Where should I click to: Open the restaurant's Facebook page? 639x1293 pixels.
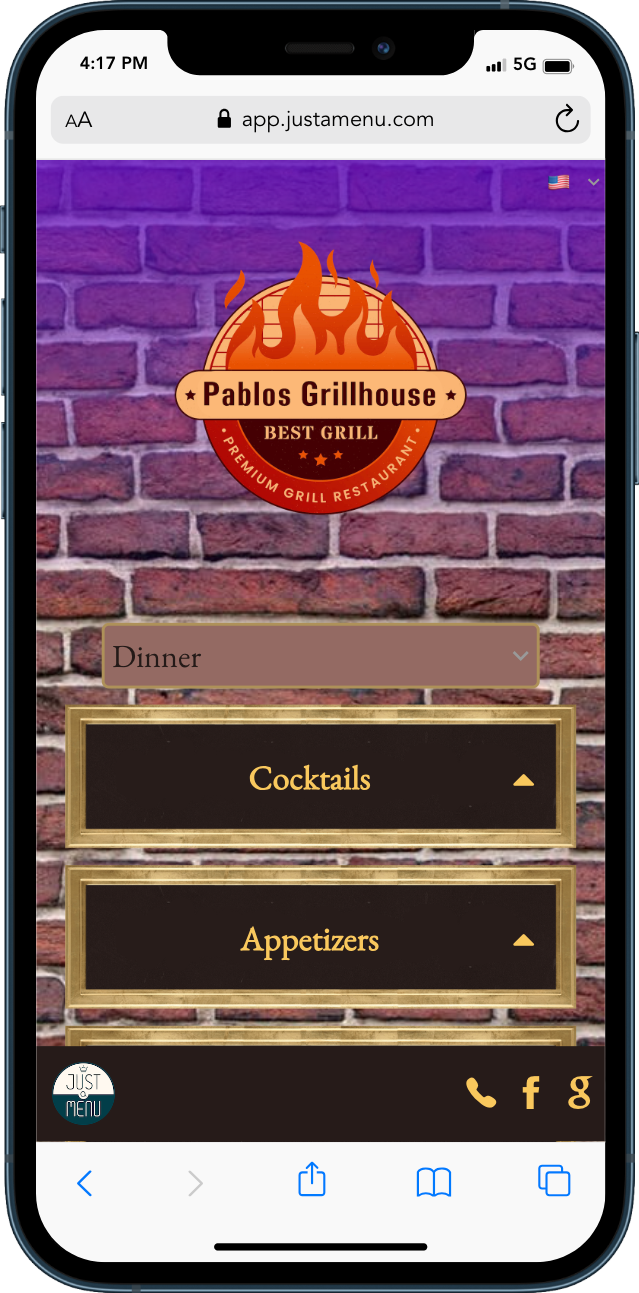pos(531,1093)
